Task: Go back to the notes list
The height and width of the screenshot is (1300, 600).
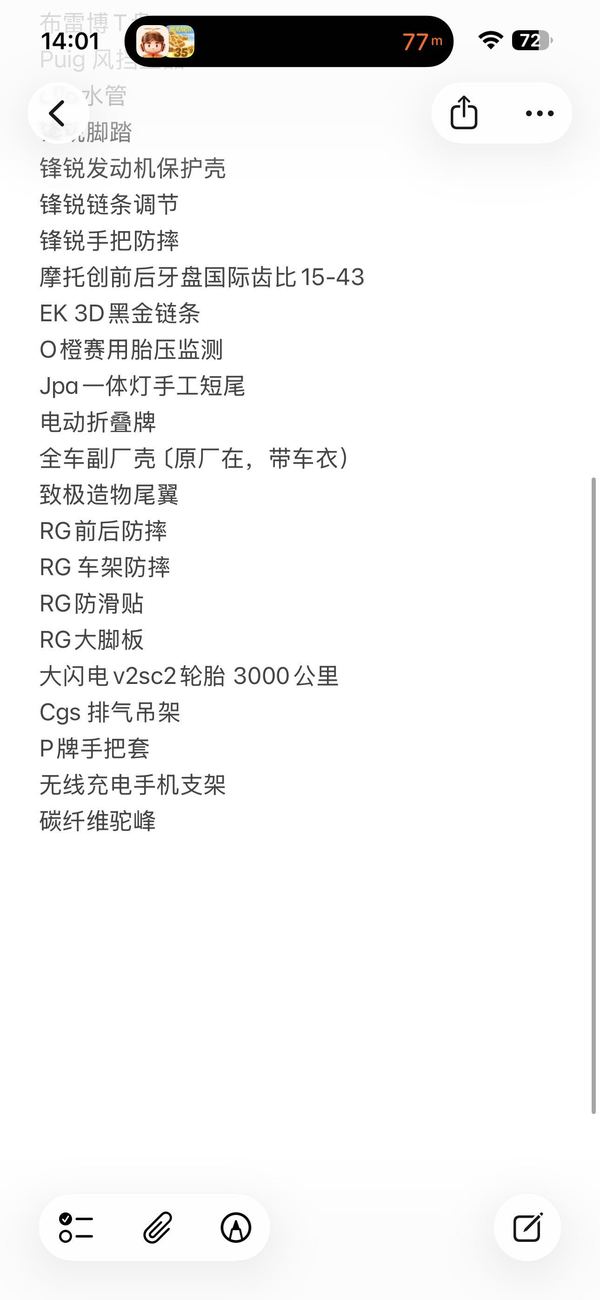Action: 57,114
